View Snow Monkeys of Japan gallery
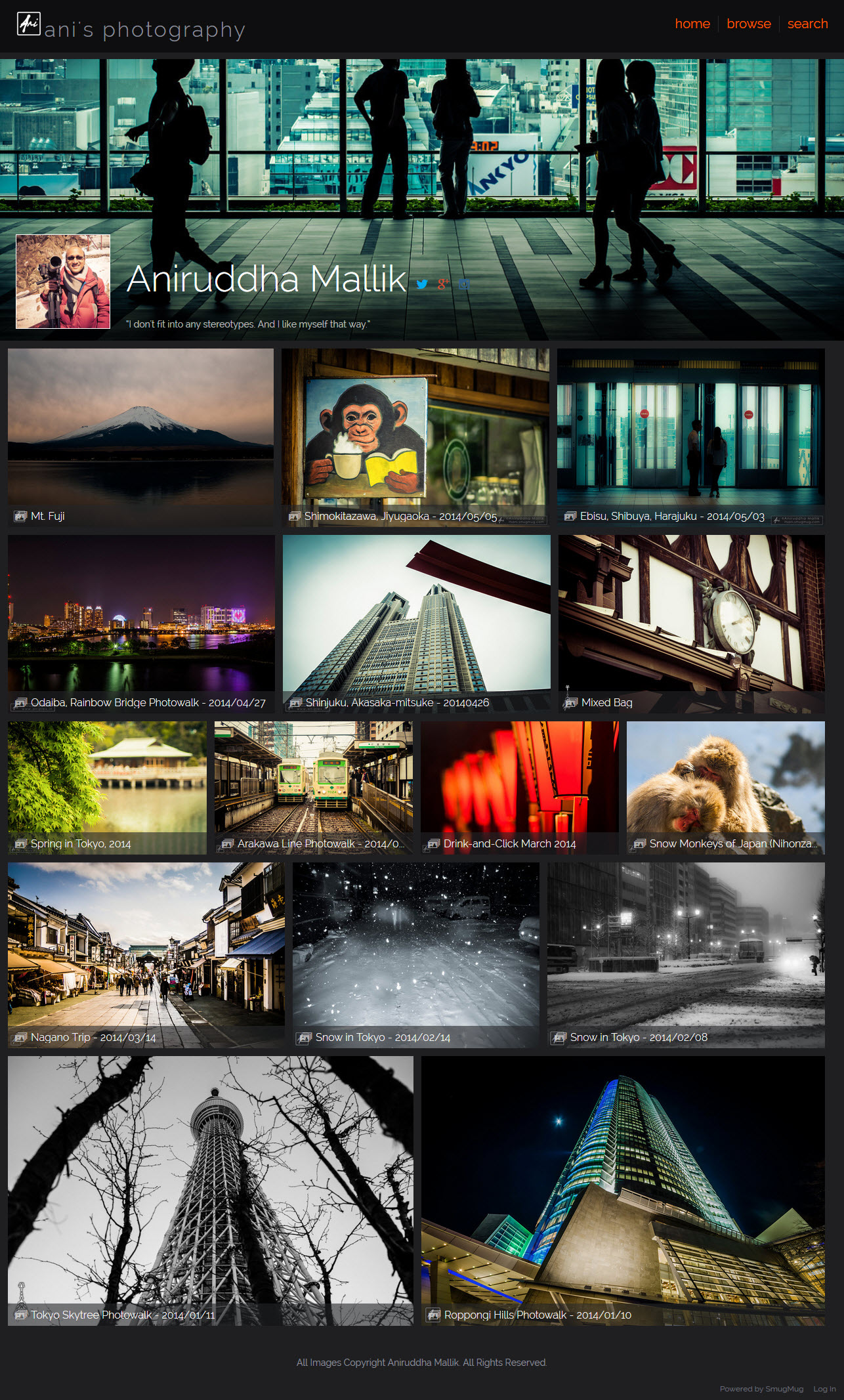Image resolution: width=844 pixels, height=1400 pixels. point(725,787)
